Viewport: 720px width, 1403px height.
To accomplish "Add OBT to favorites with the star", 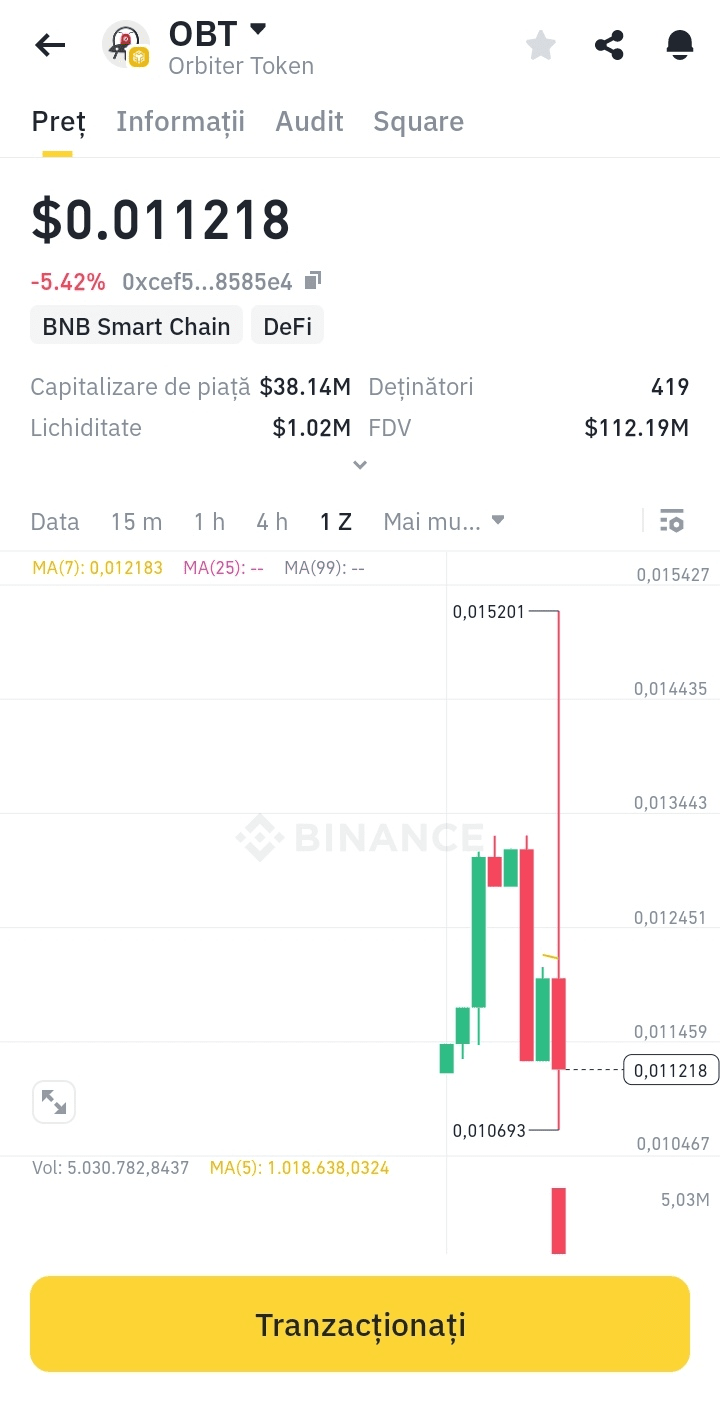I will [541, 45].
